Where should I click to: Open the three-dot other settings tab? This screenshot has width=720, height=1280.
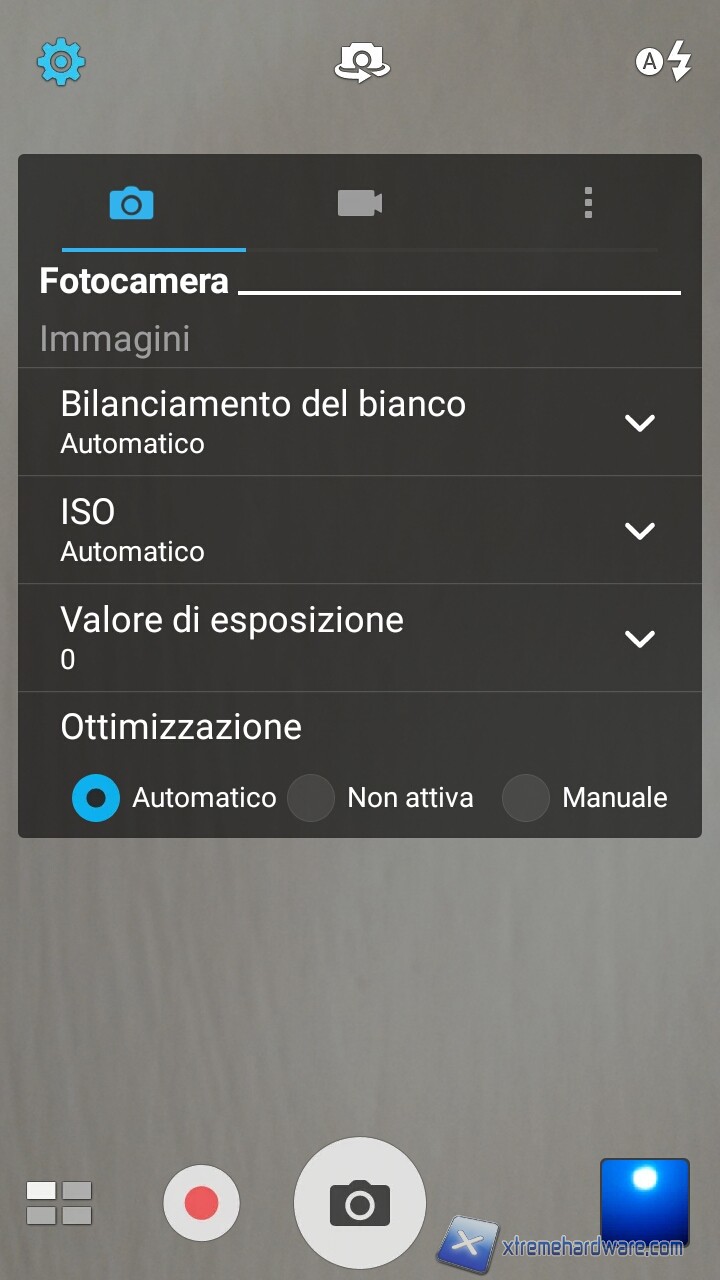588,203
